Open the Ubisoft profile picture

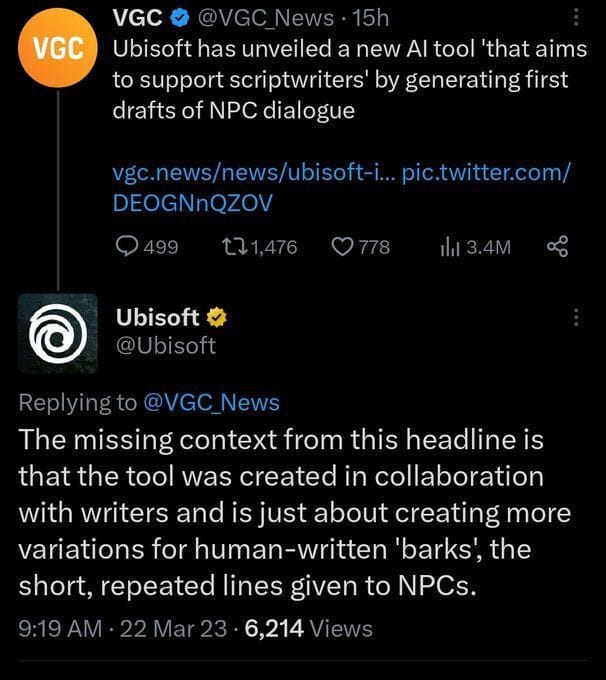57,333
